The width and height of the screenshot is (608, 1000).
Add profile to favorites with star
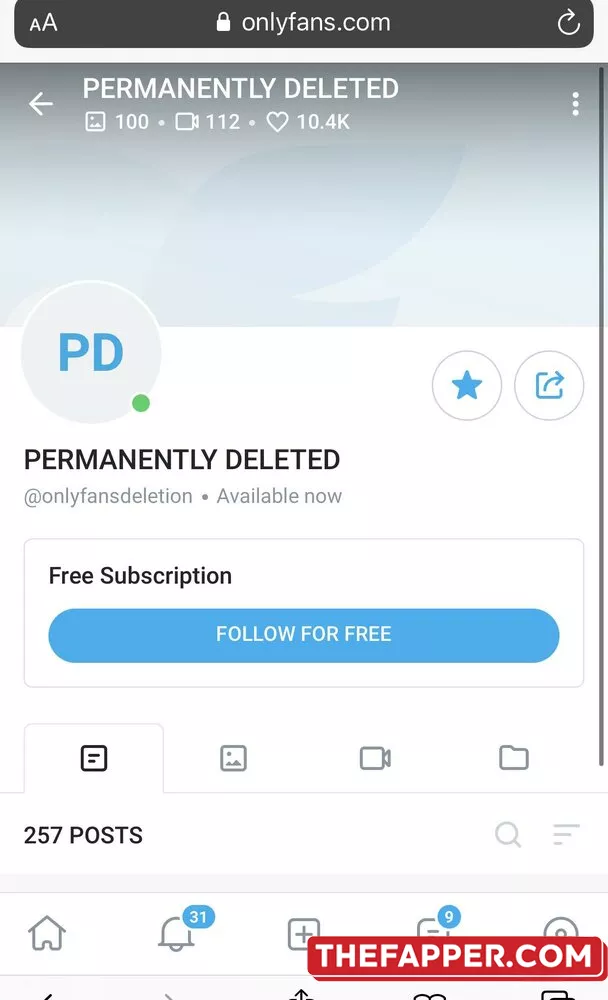[x=467, y=385]
